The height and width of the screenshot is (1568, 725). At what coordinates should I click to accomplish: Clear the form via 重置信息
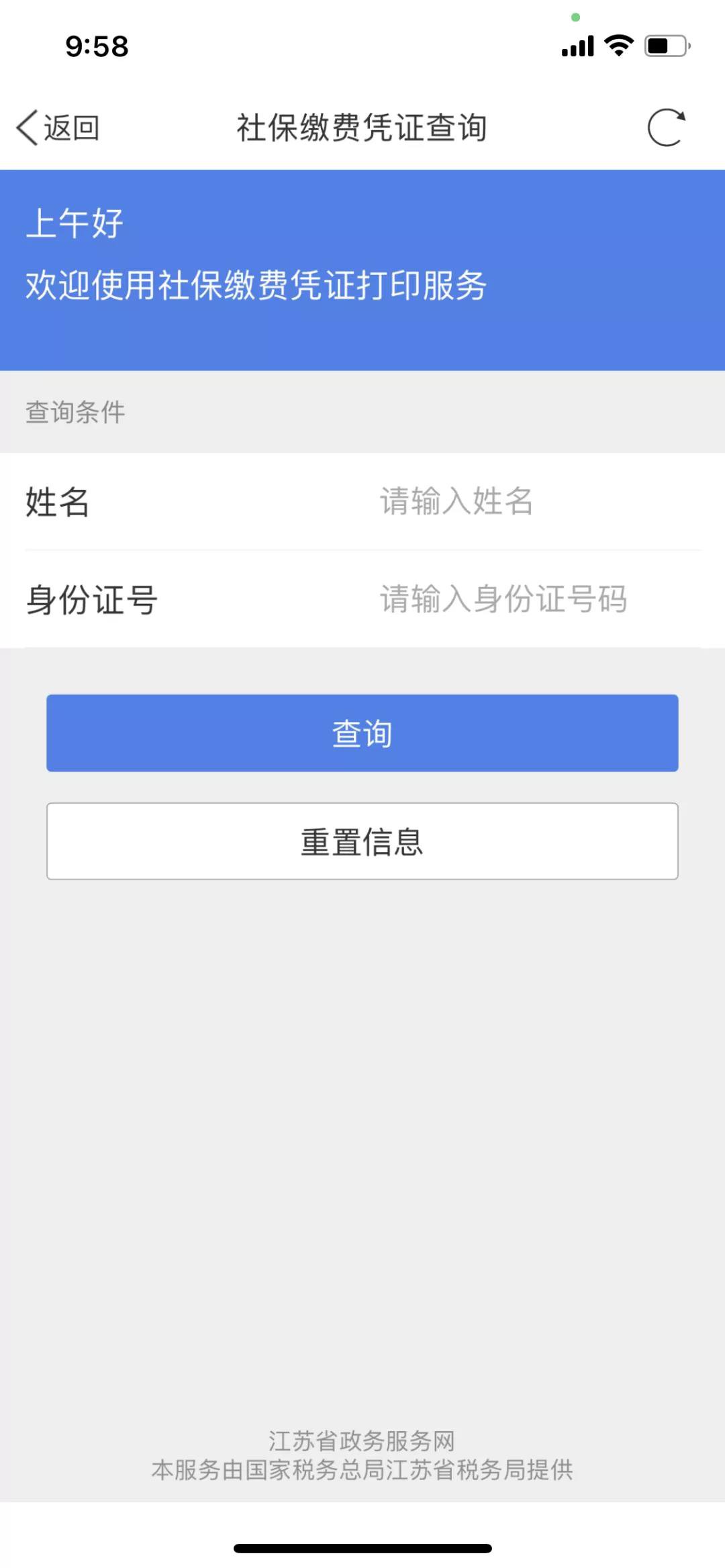[362, 841]
